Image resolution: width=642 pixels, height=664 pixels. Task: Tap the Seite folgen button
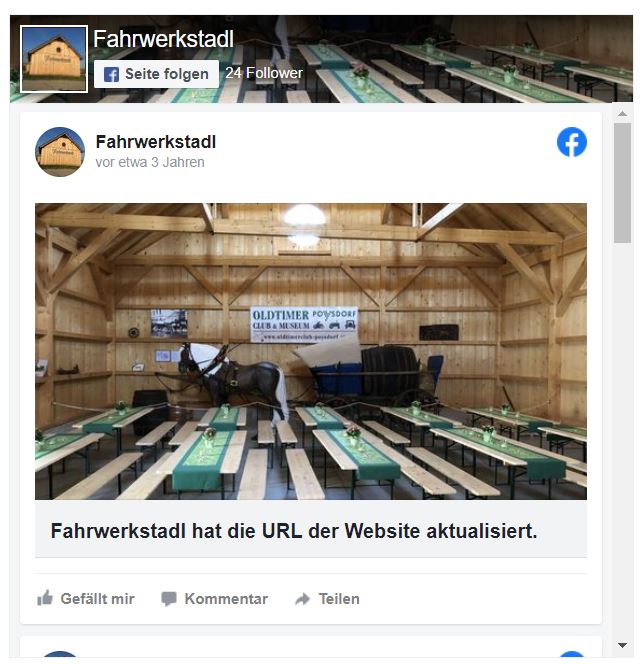coord(156,74)
